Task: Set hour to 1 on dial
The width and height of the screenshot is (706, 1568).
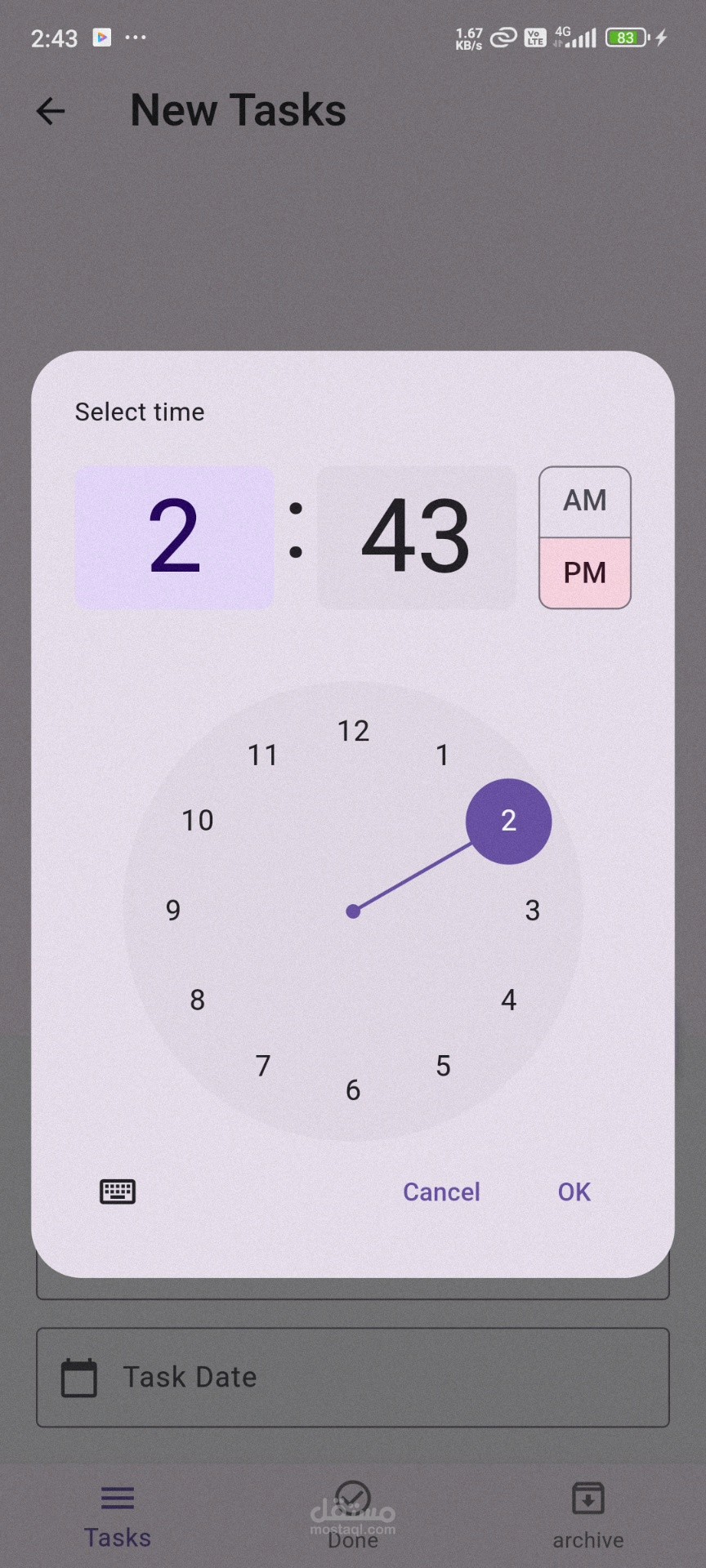Action: [x=442, y=755]
